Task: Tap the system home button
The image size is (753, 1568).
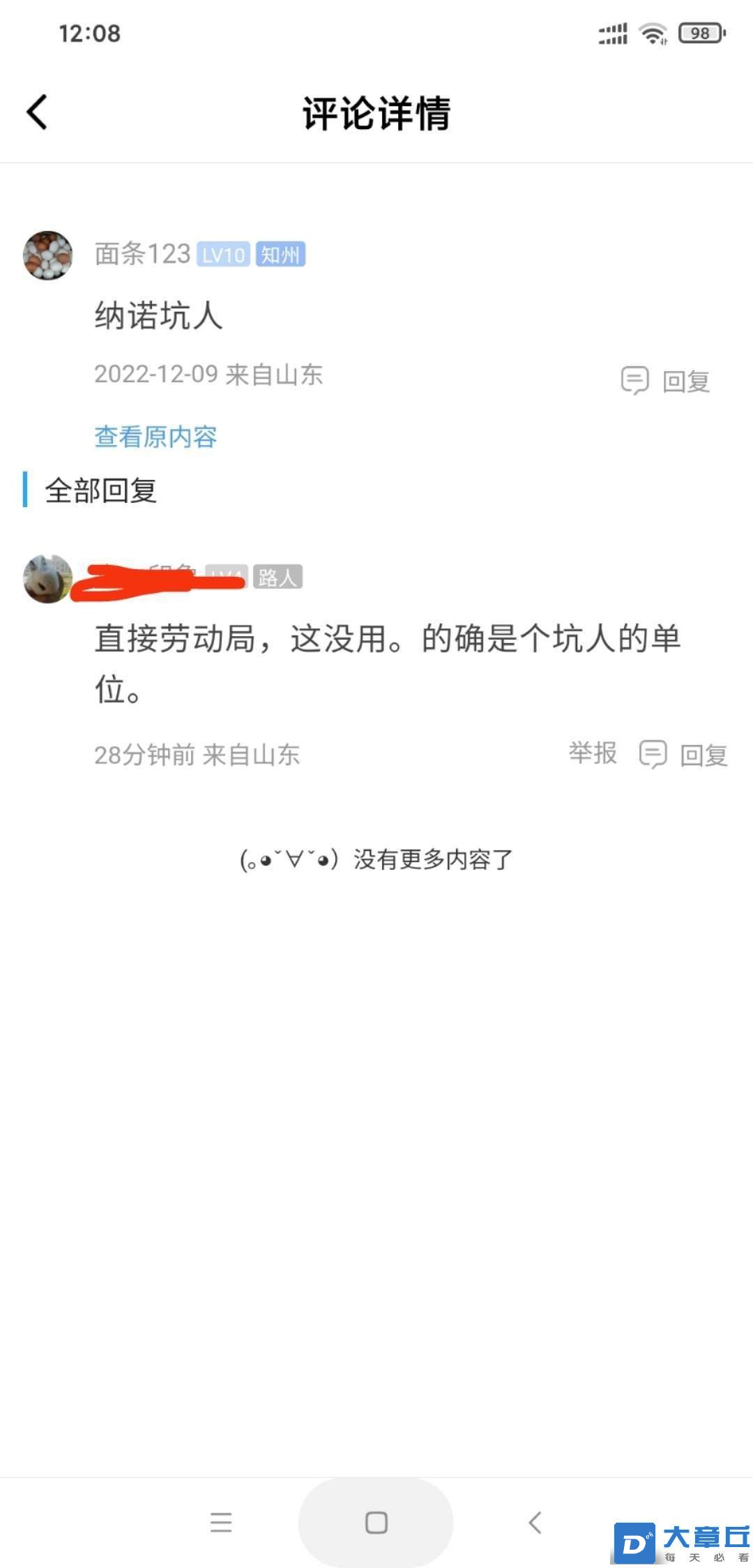Action: (376, 1522)
